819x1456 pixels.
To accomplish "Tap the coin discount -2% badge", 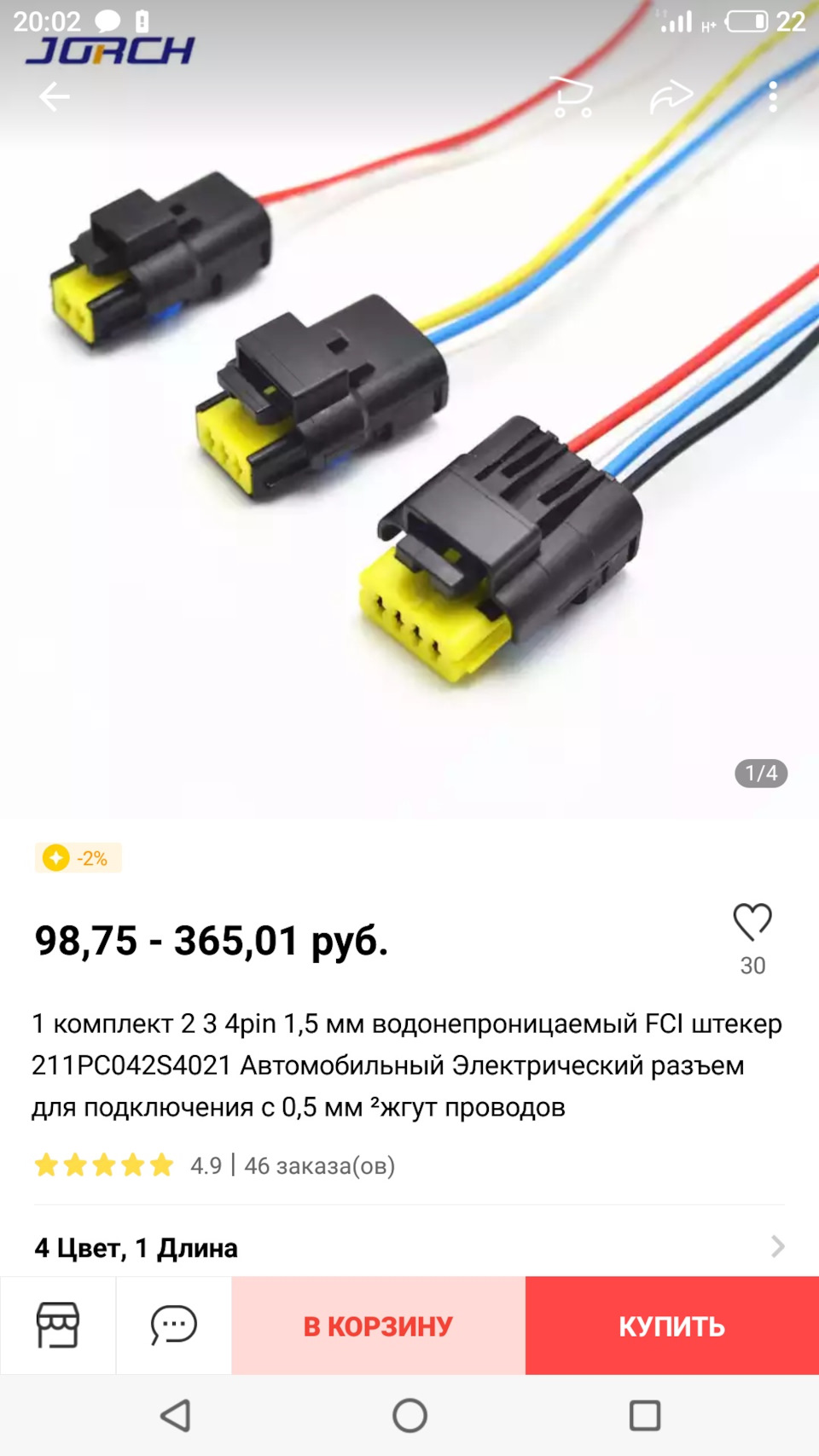I will click(78, 860).
